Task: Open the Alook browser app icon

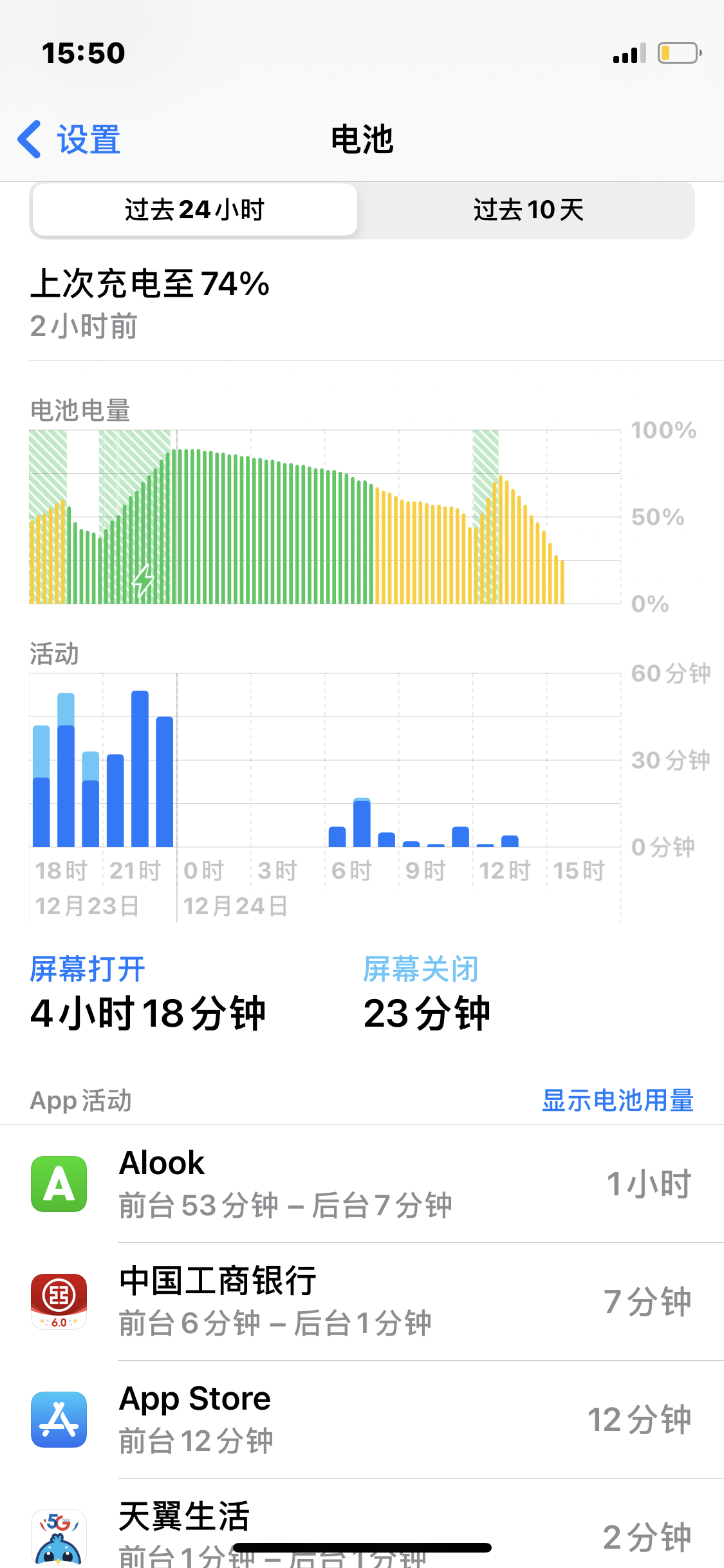Action: click(59, 1183)
